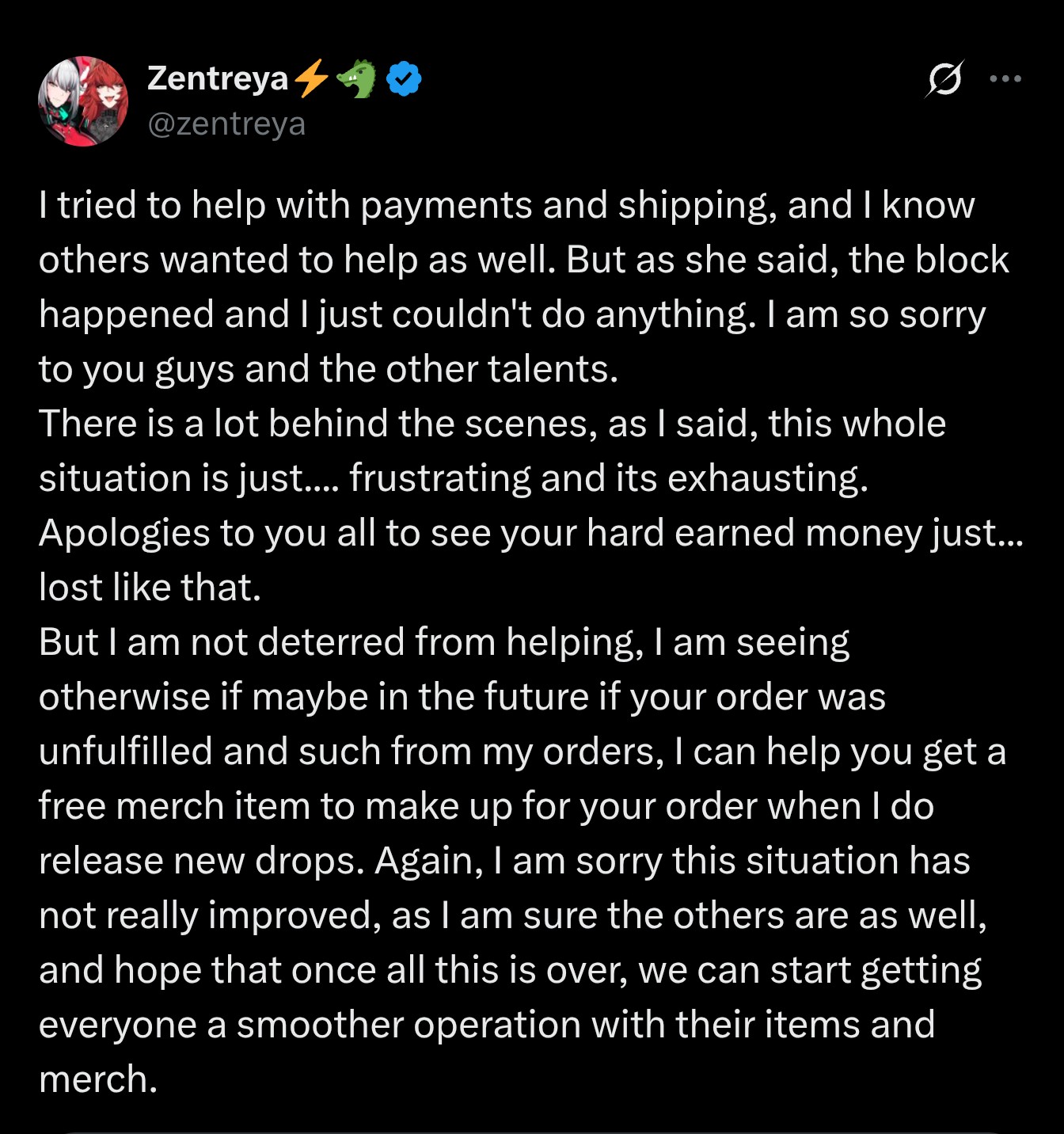Open the Grok icon on the post
The width and height of the screenshot is (1064, 1134).
click(x=944, y=78)
